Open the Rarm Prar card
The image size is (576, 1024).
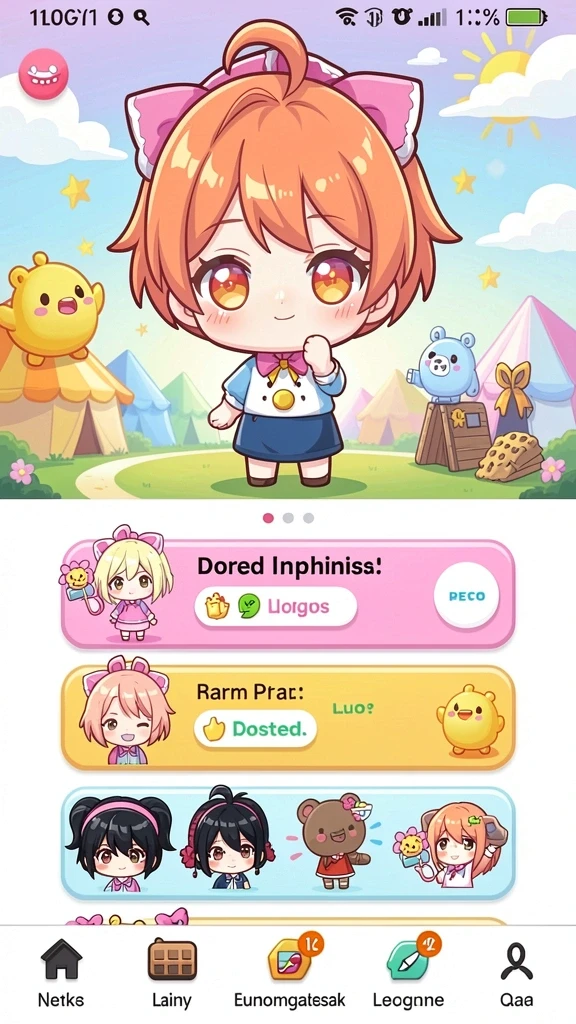click(x=288, y=718)
